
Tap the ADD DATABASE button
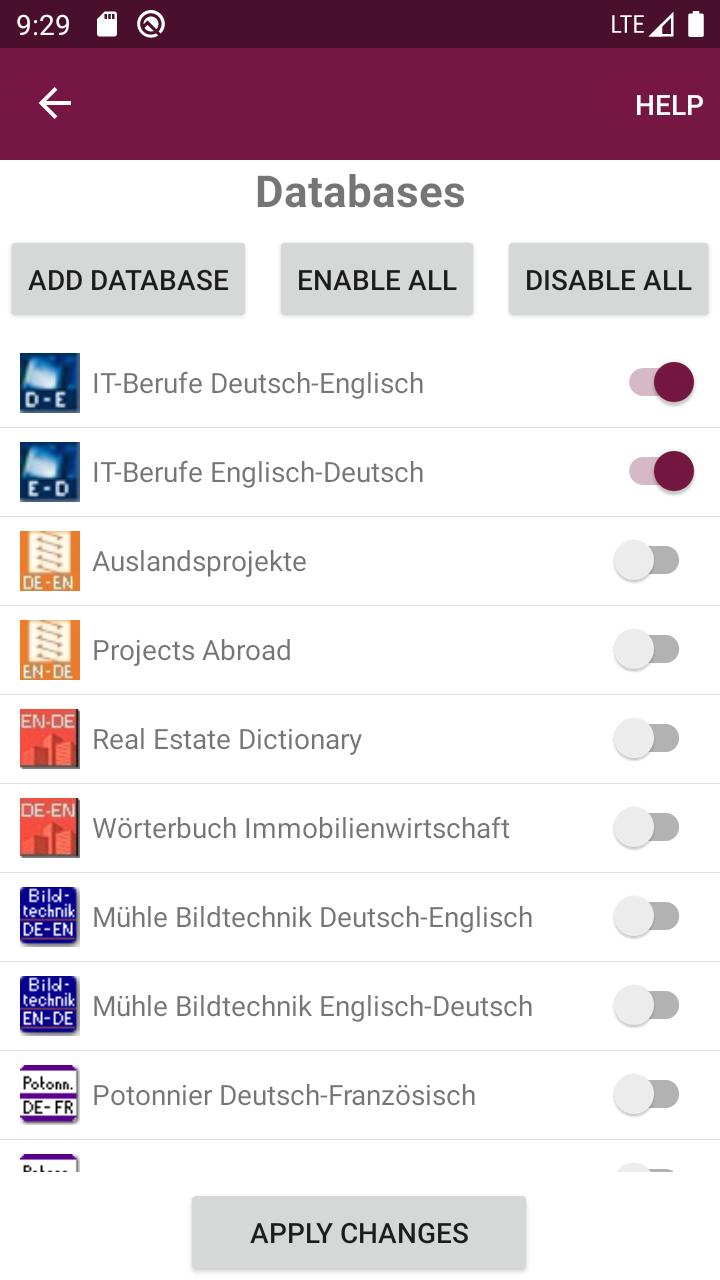point(128,280)
